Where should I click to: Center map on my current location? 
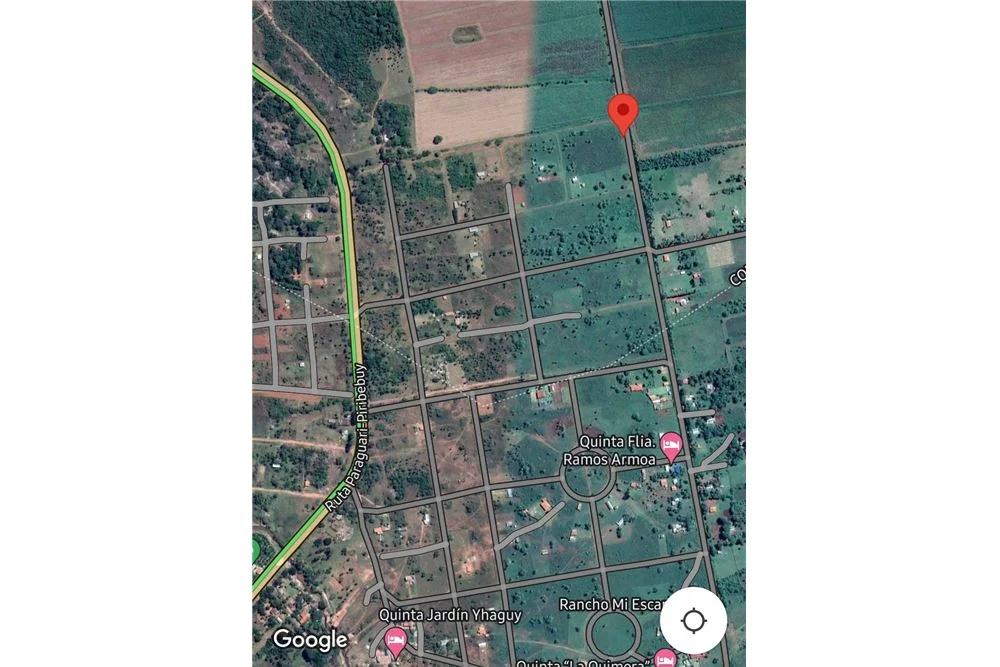[693, 621]
